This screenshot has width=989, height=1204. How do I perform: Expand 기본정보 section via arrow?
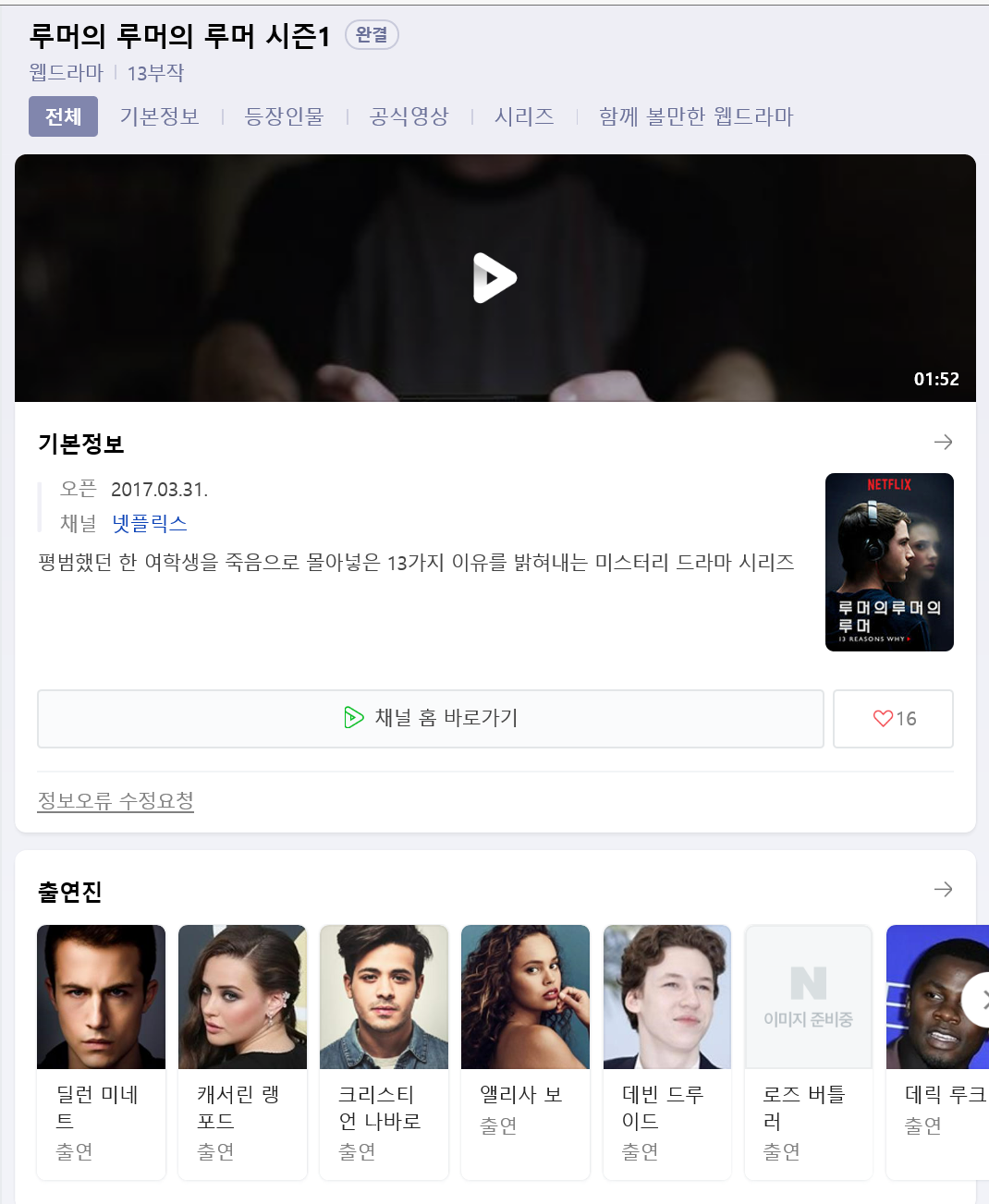pyautogui.click(x=943, y=443)
